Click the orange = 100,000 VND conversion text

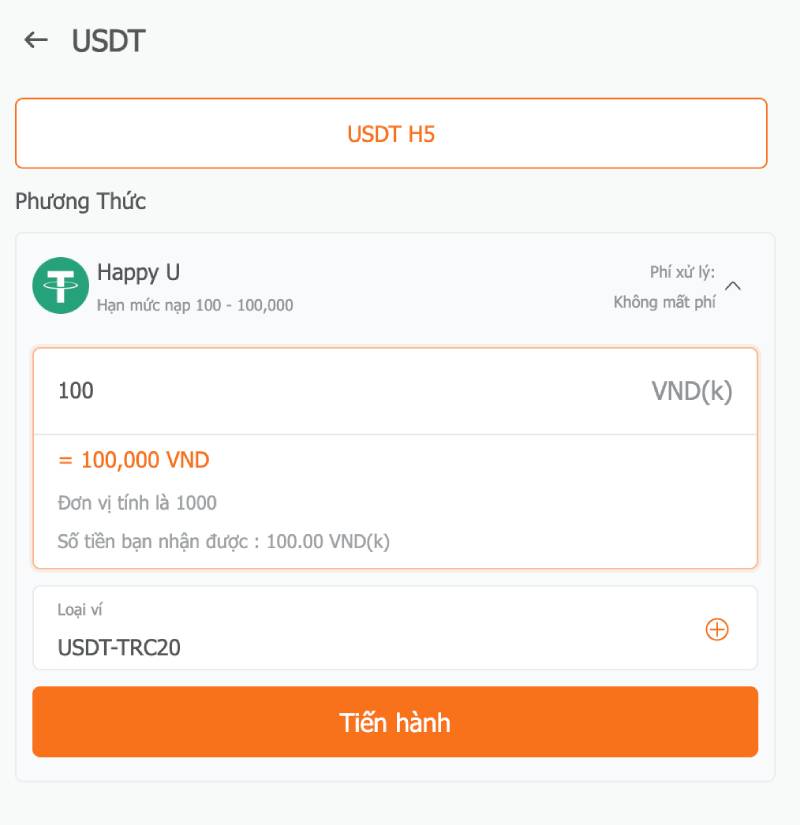point(136,459)
